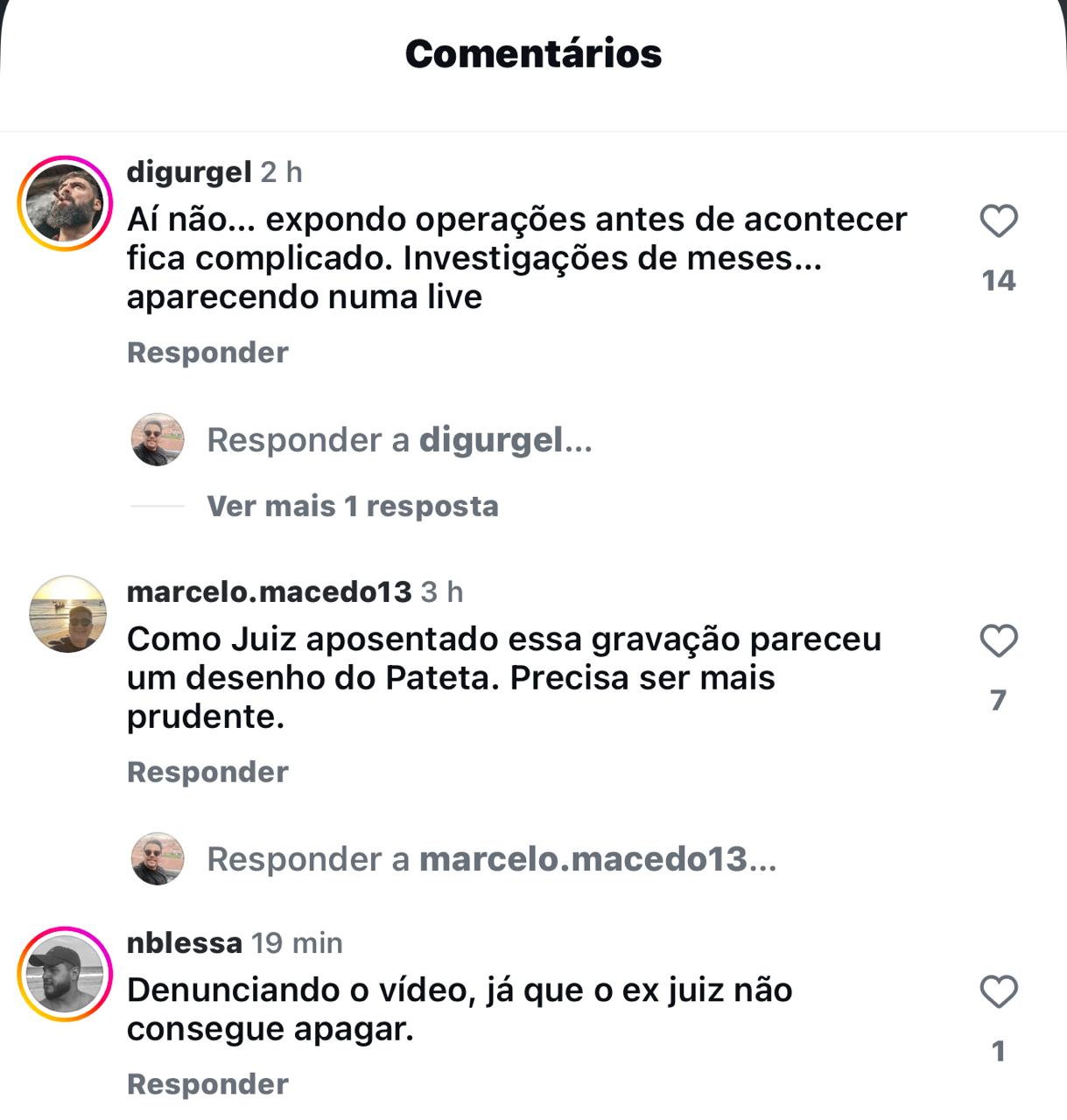Image resolution: width=1067 pixels, height=1120 pixels.
Task: Visit the marcelo.macedo13 username link
Action: [x=269, y=592]
